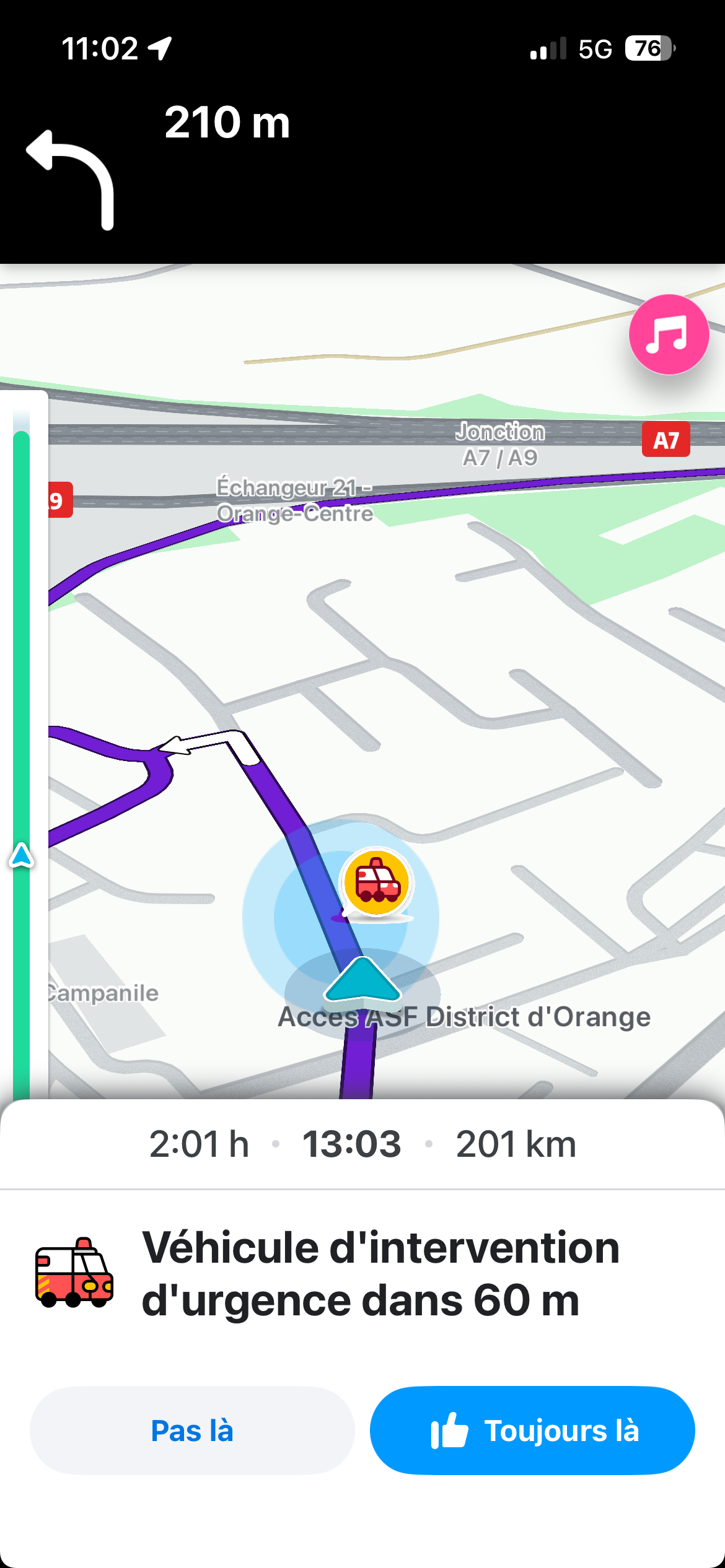Tap the turn-left arrow in the navigation banner
The width and height of the screenshot is (725, 1568).
[69, 179]
